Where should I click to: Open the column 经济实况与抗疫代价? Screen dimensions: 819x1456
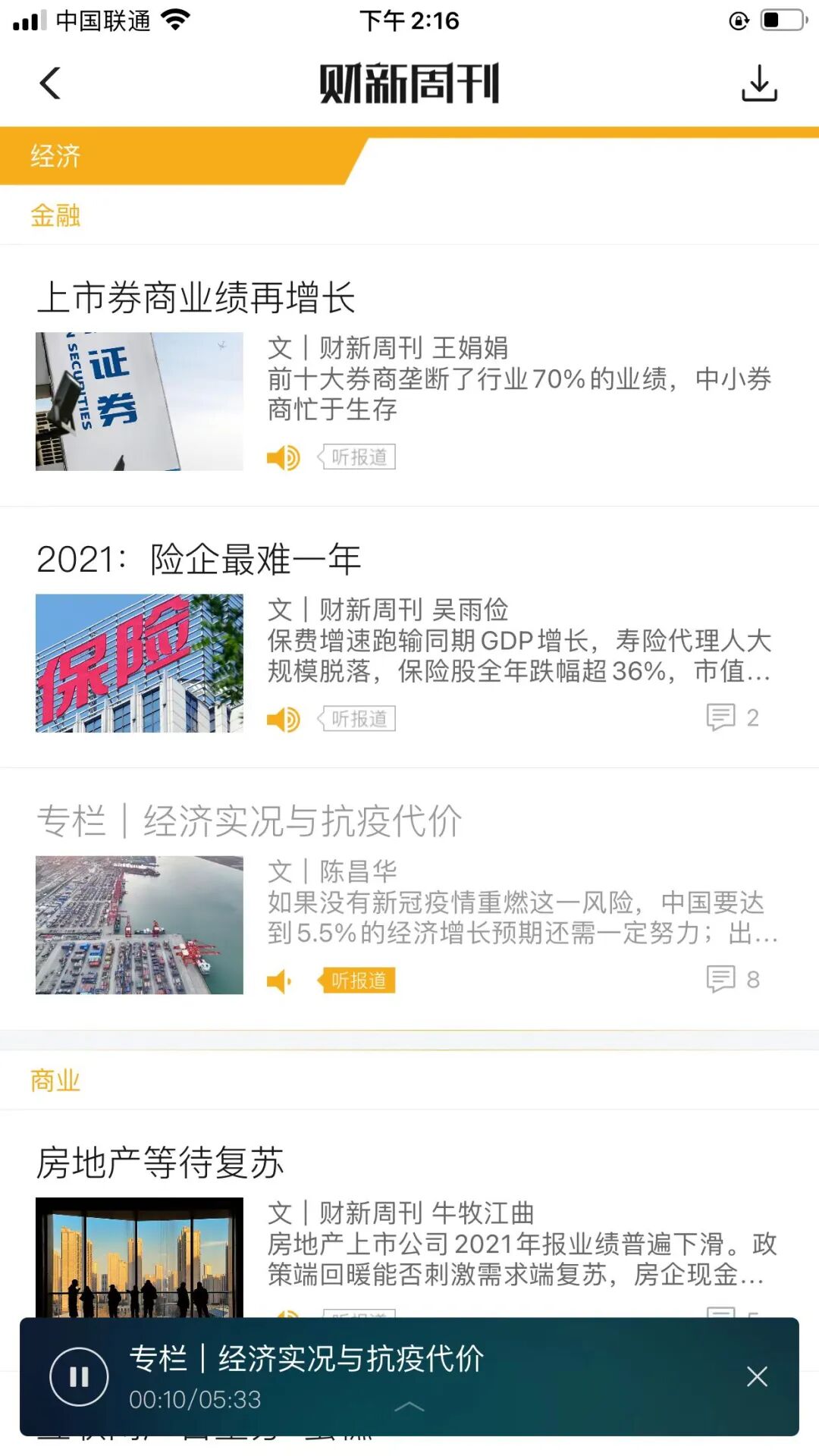coord(249,821)
